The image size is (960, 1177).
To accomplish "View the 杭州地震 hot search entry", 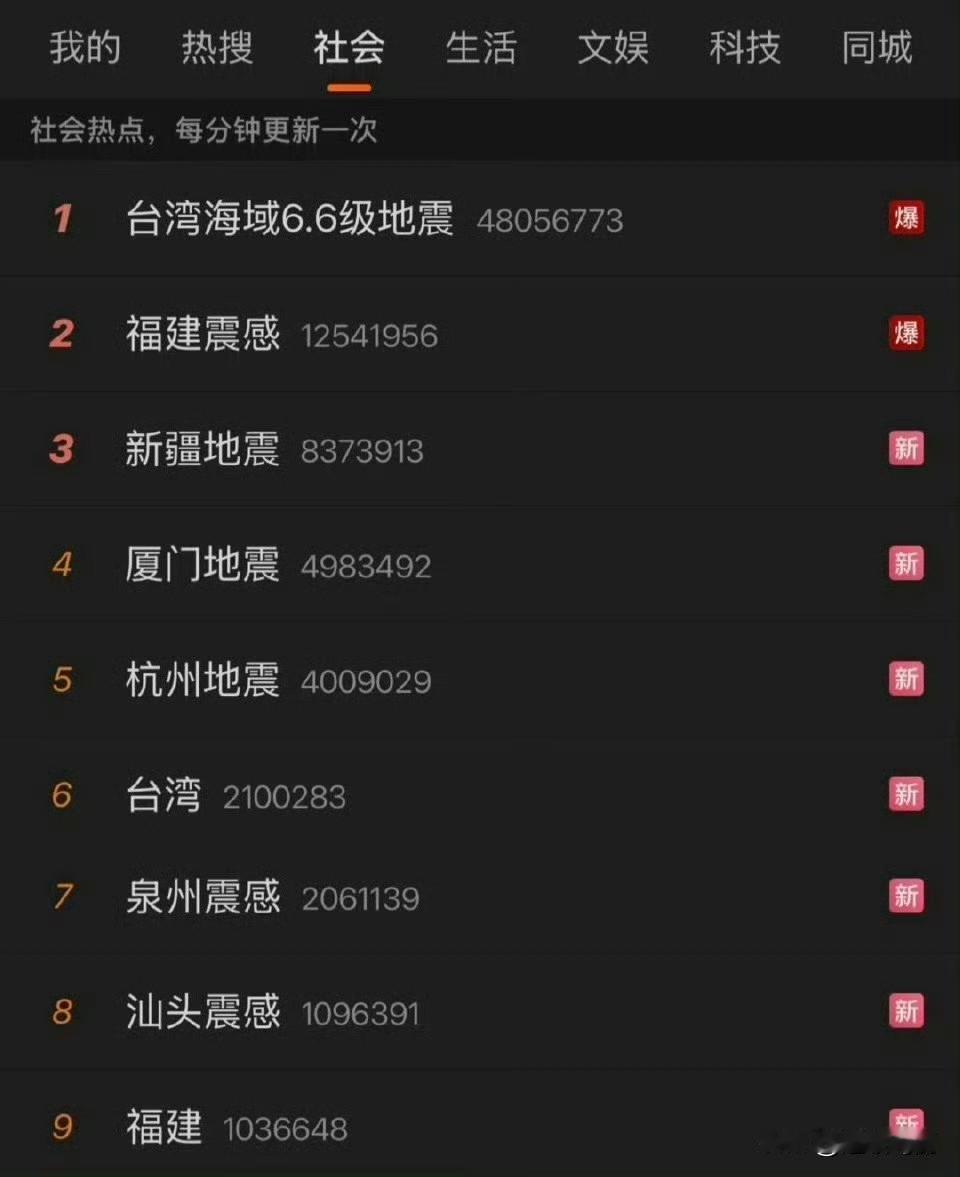I will click(x=202, y=679).
